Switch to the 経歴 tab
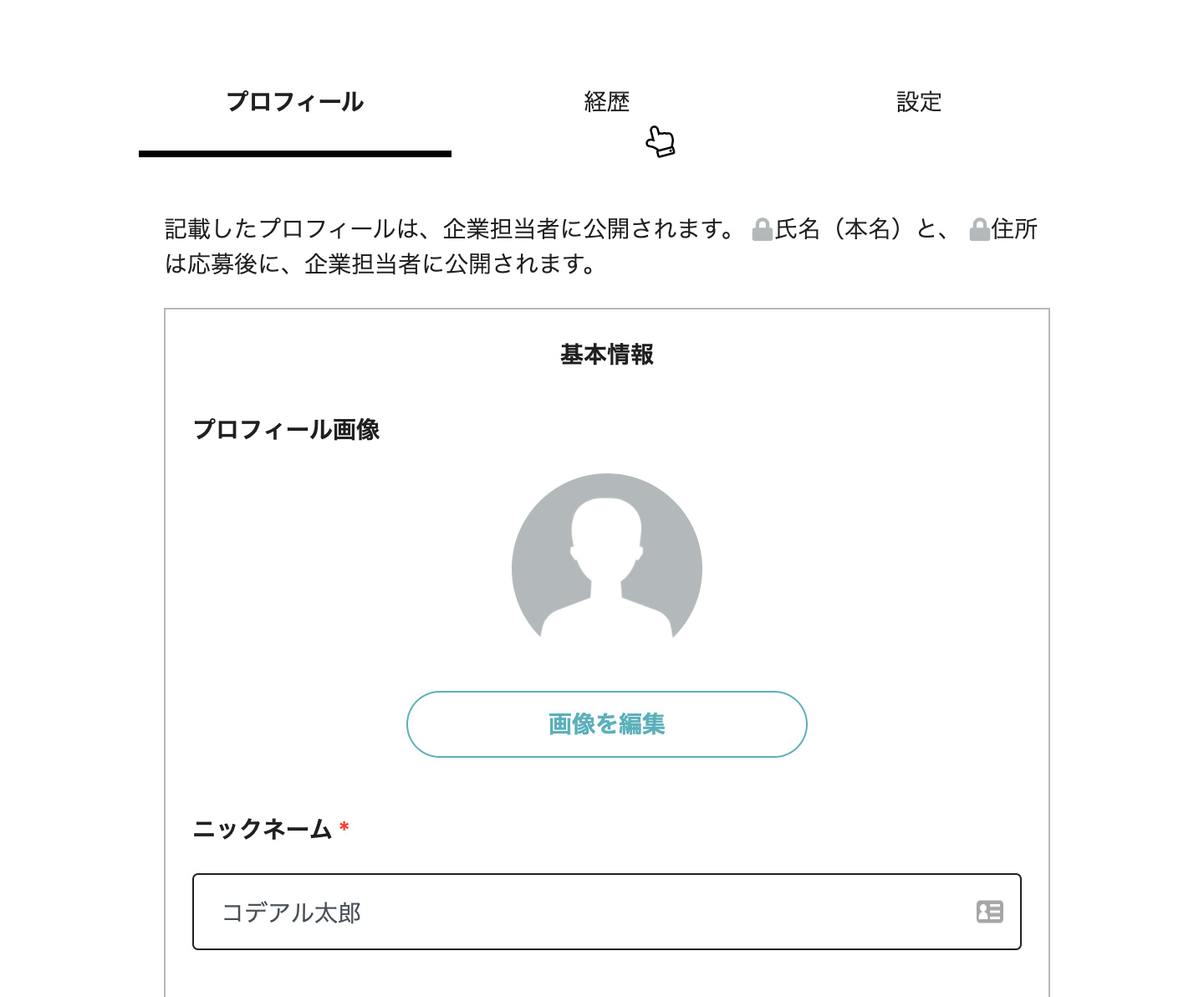Image resolution: width=1204 pixels, height=997 pixels. point(606,103)
